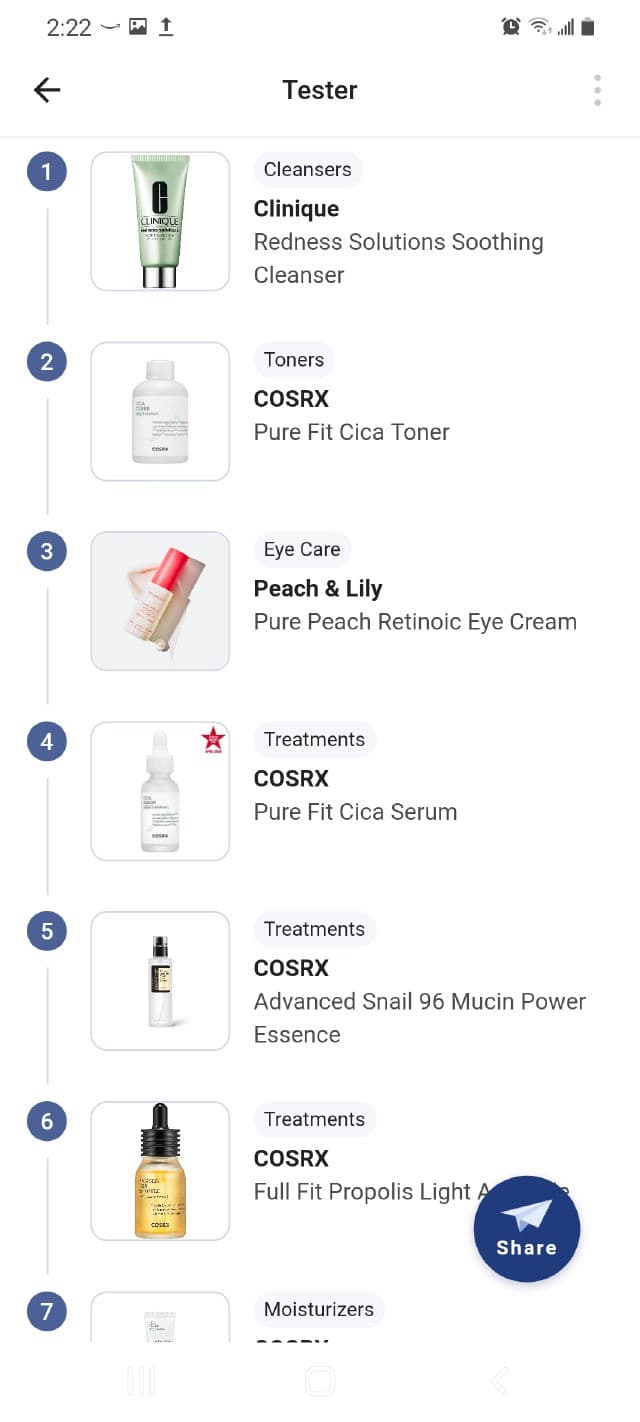Image resolution: width=640 pixels, height=1422 pixels.
Task: Open Clinique Redness Solutions Soothing Cleanser
Action: pyautogui.click(x=398, y=242)
